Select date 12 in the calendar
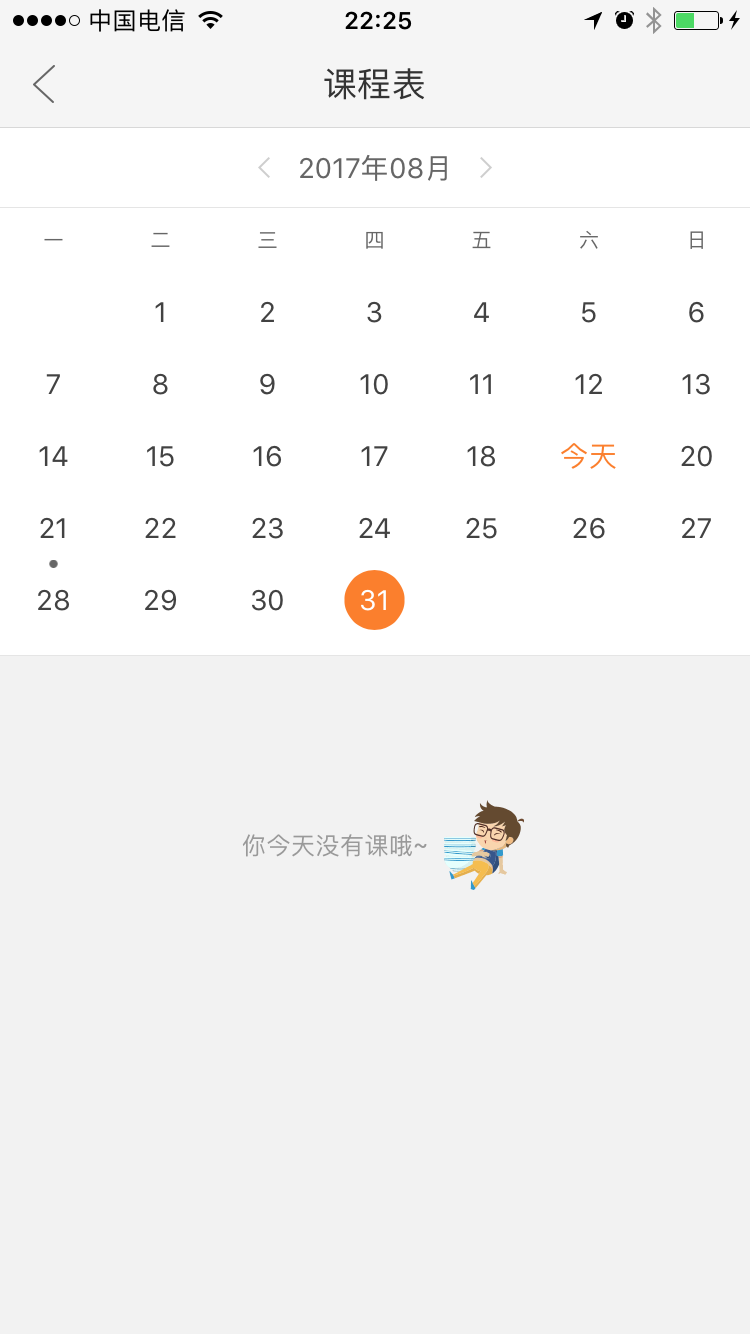Image resolution: width=750 pixels, height=1334 pixels. 588,385
